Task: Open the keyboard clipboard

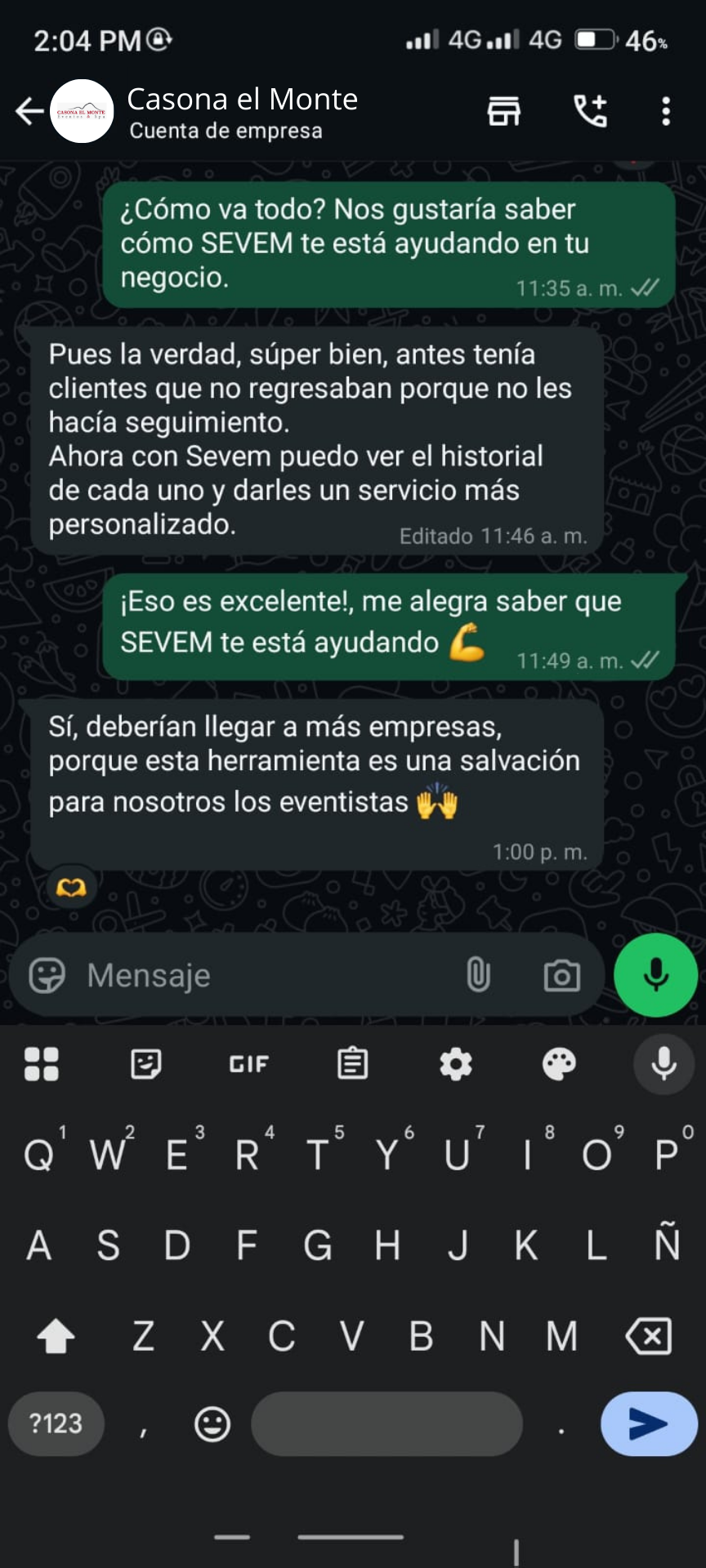Action: click(352, 1064)
